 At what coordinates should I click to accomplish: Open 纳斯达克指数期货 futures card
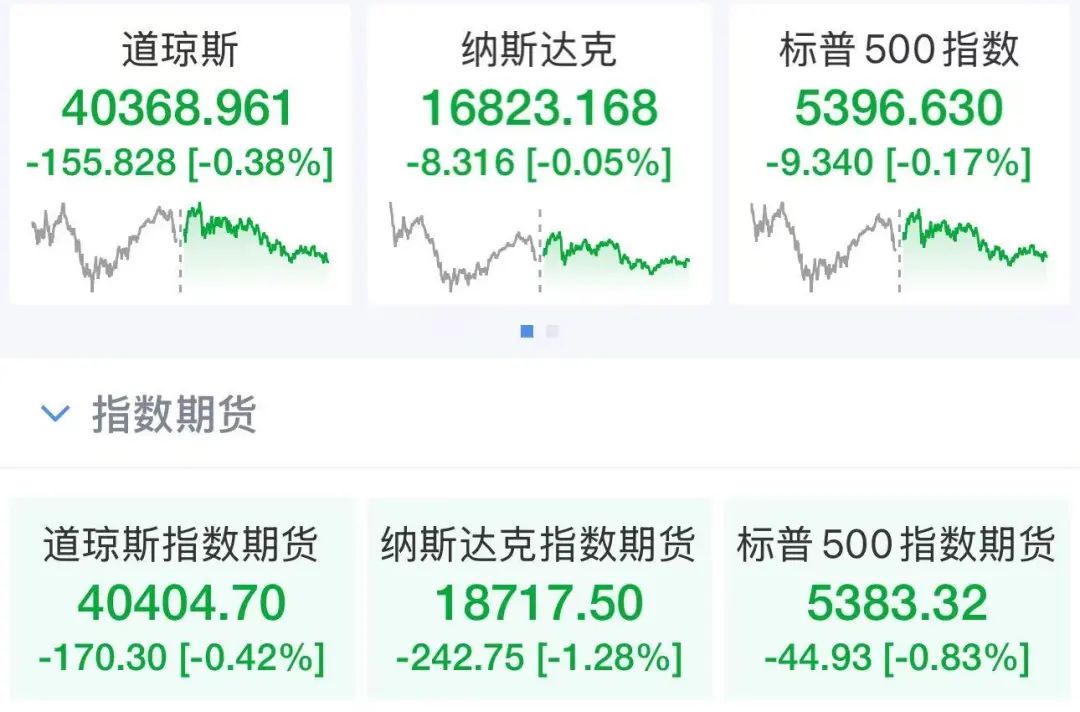[x=539, y=600]
